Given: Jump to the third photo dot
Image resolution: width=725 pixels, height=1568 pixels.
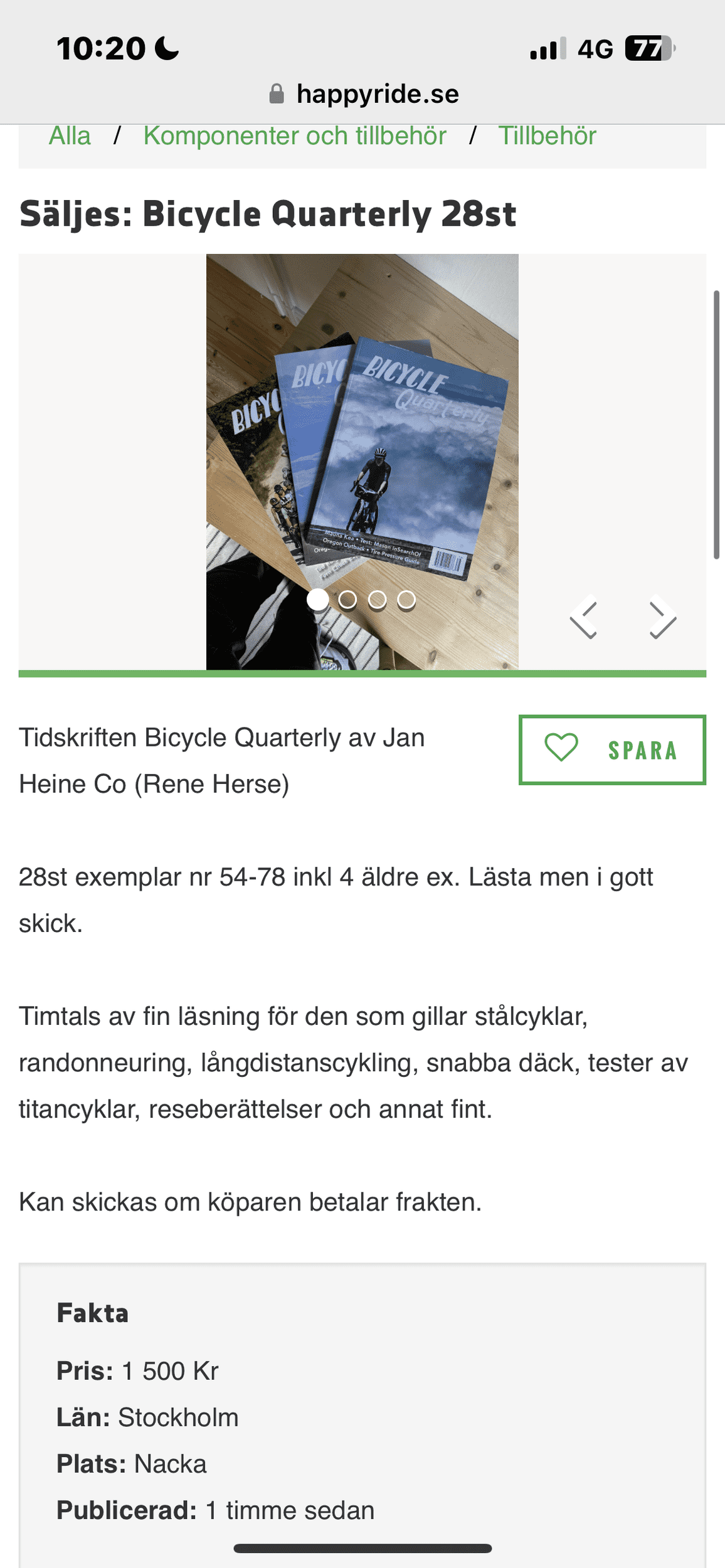Looking at the screenshot, I should pos(377,600).
